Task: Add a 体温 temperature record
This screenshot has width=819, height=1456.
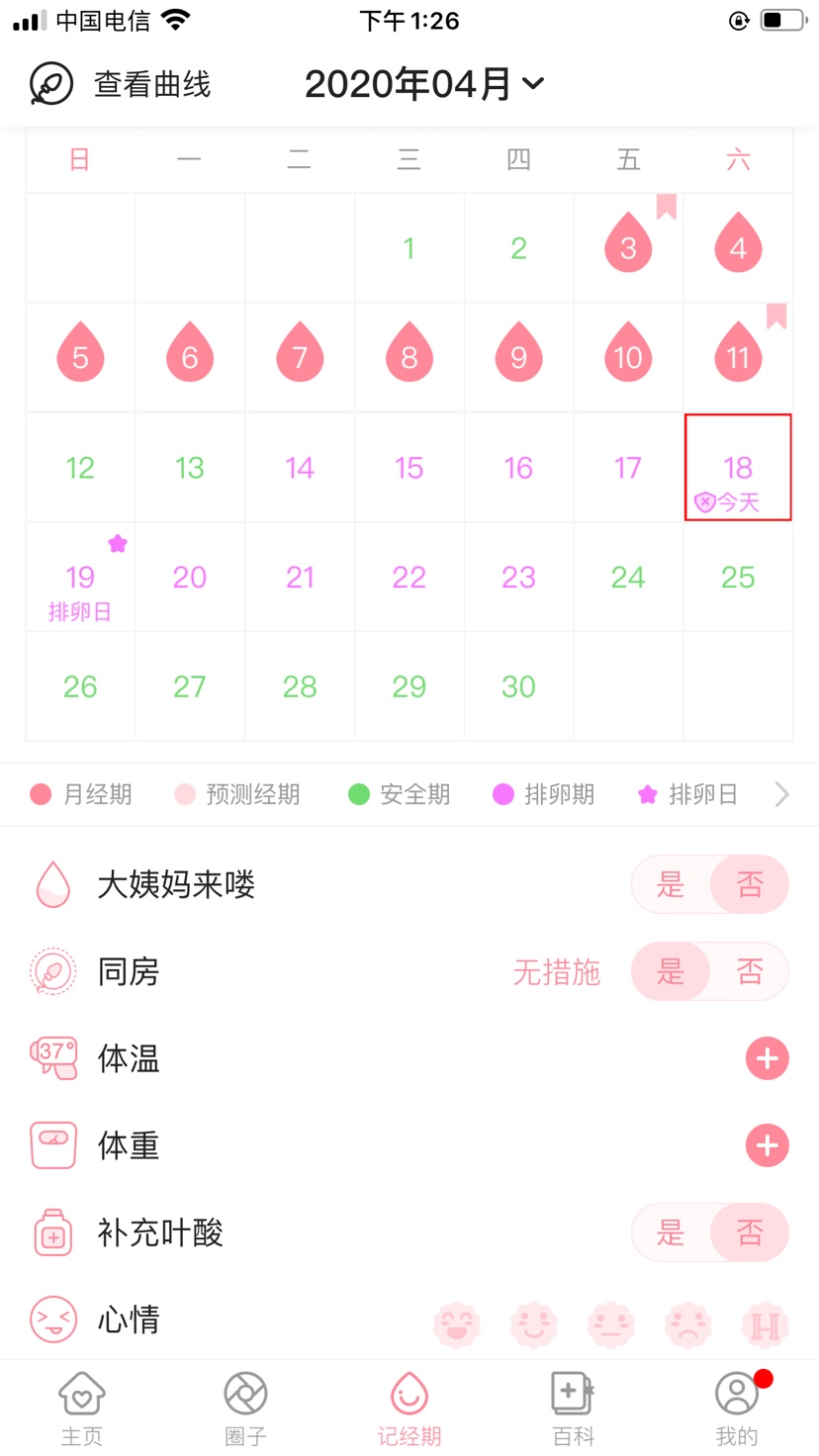Action: pos(767,1058)
